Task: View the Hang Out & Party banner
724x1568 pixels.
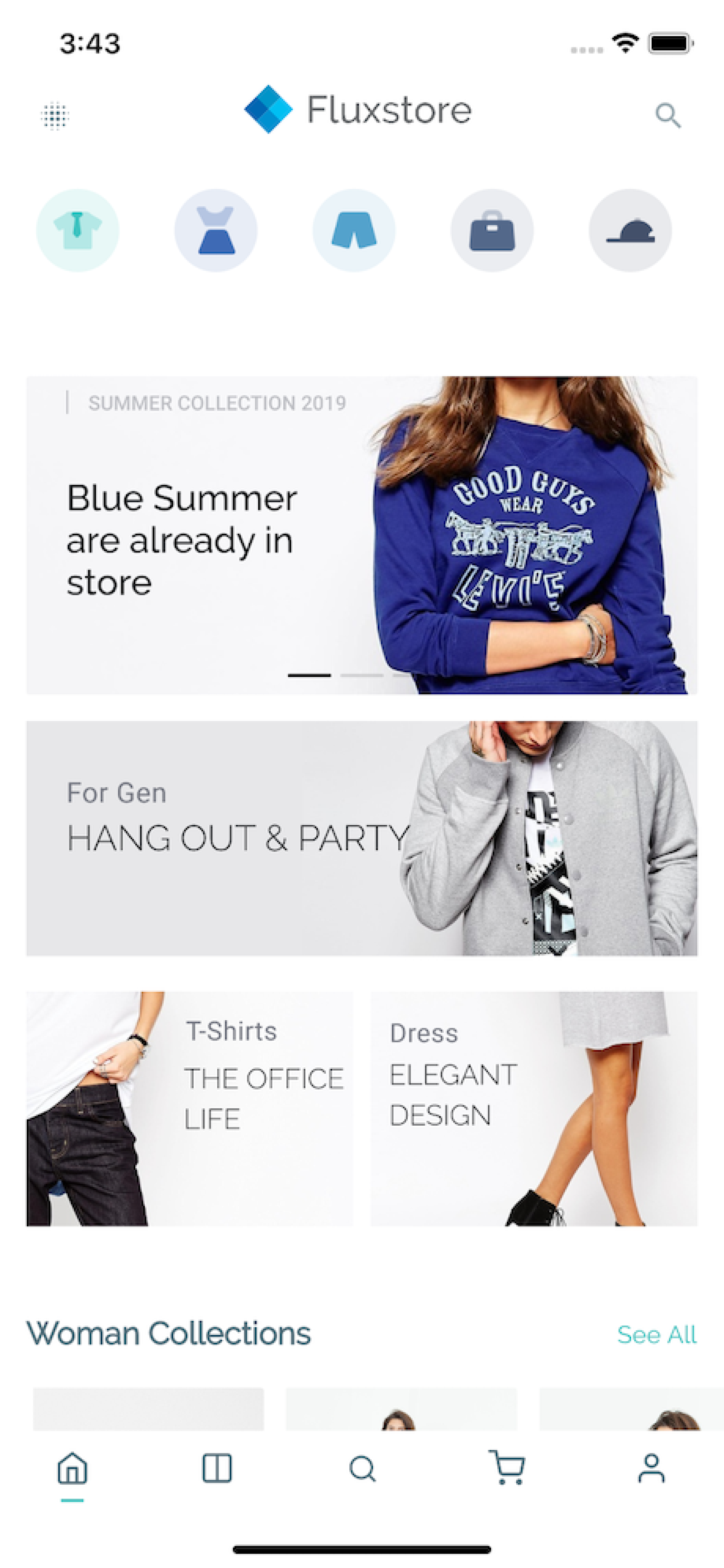Action: pyautogui.click(x=362, y=838)
